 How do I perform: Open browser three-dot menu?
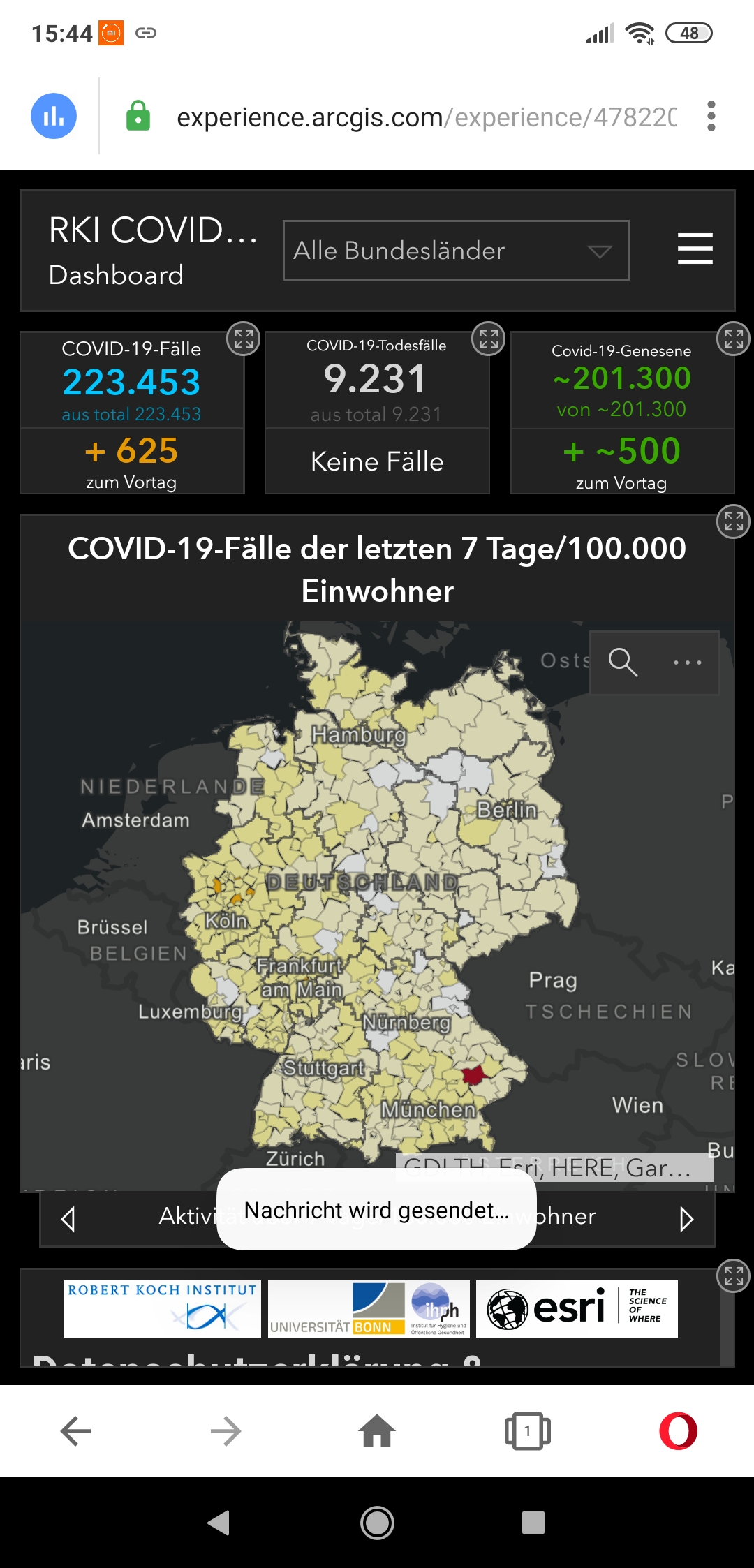pos(711,116)
